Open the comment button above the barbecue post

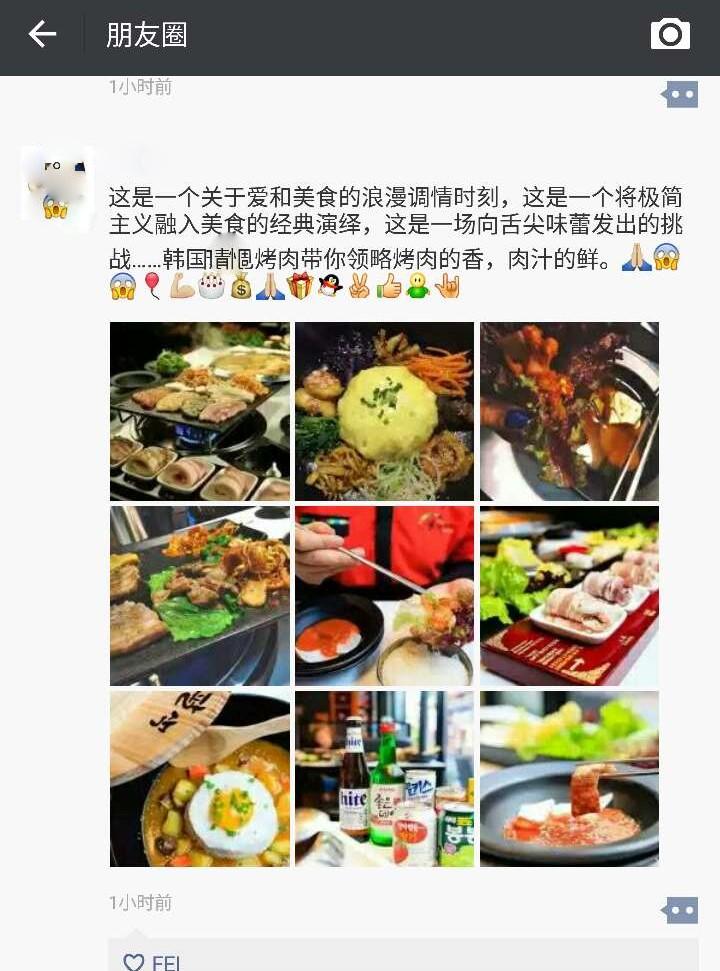tap(680, 95)
